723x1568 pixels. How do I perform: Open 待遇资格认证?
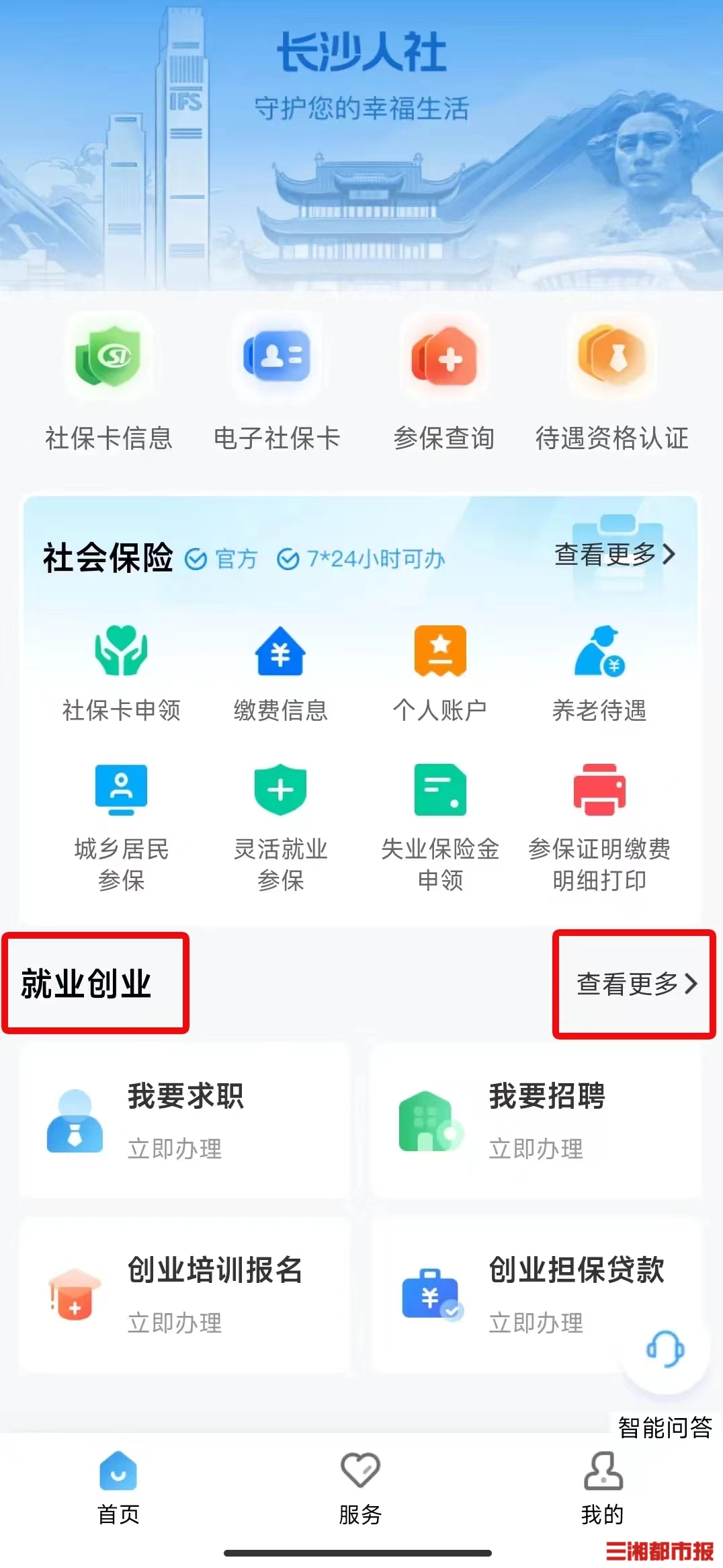[611, 384]
